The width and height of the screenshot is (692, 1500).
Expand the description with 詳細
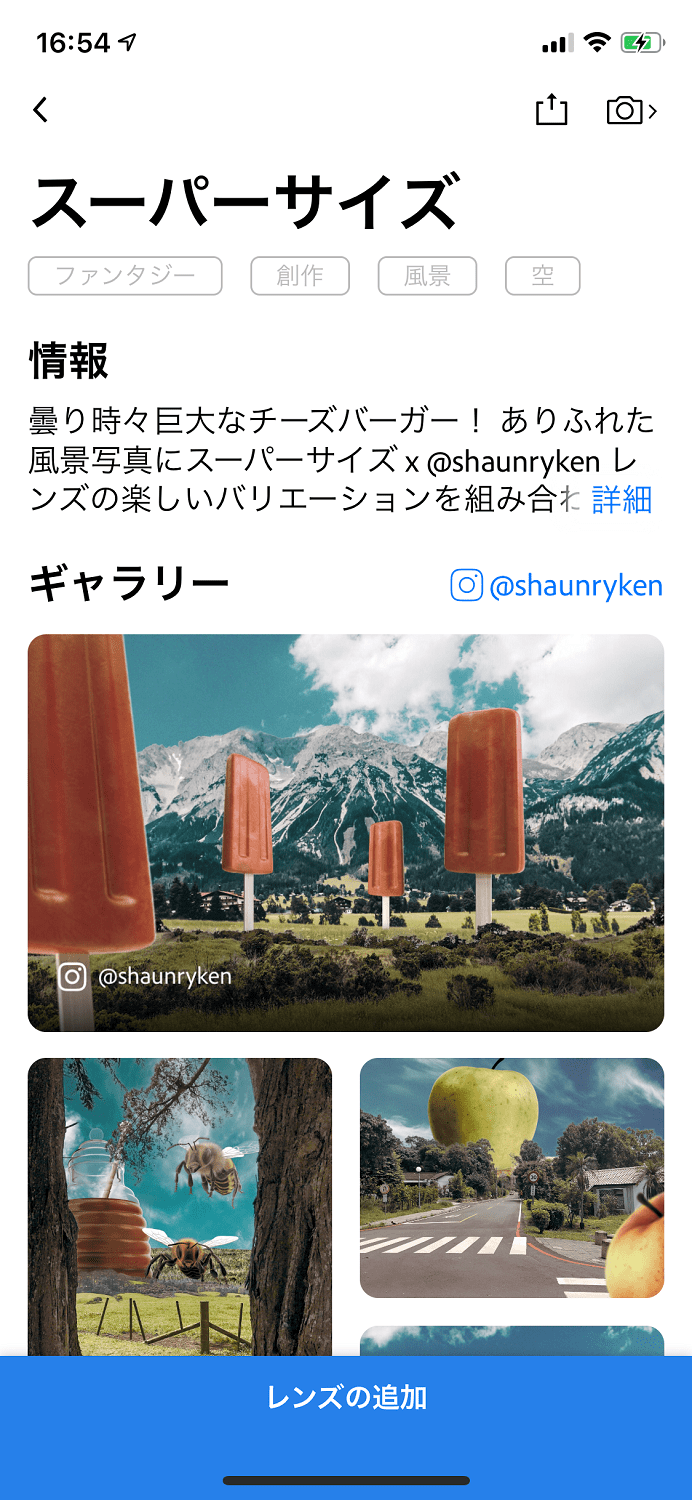tap(621, 498)
